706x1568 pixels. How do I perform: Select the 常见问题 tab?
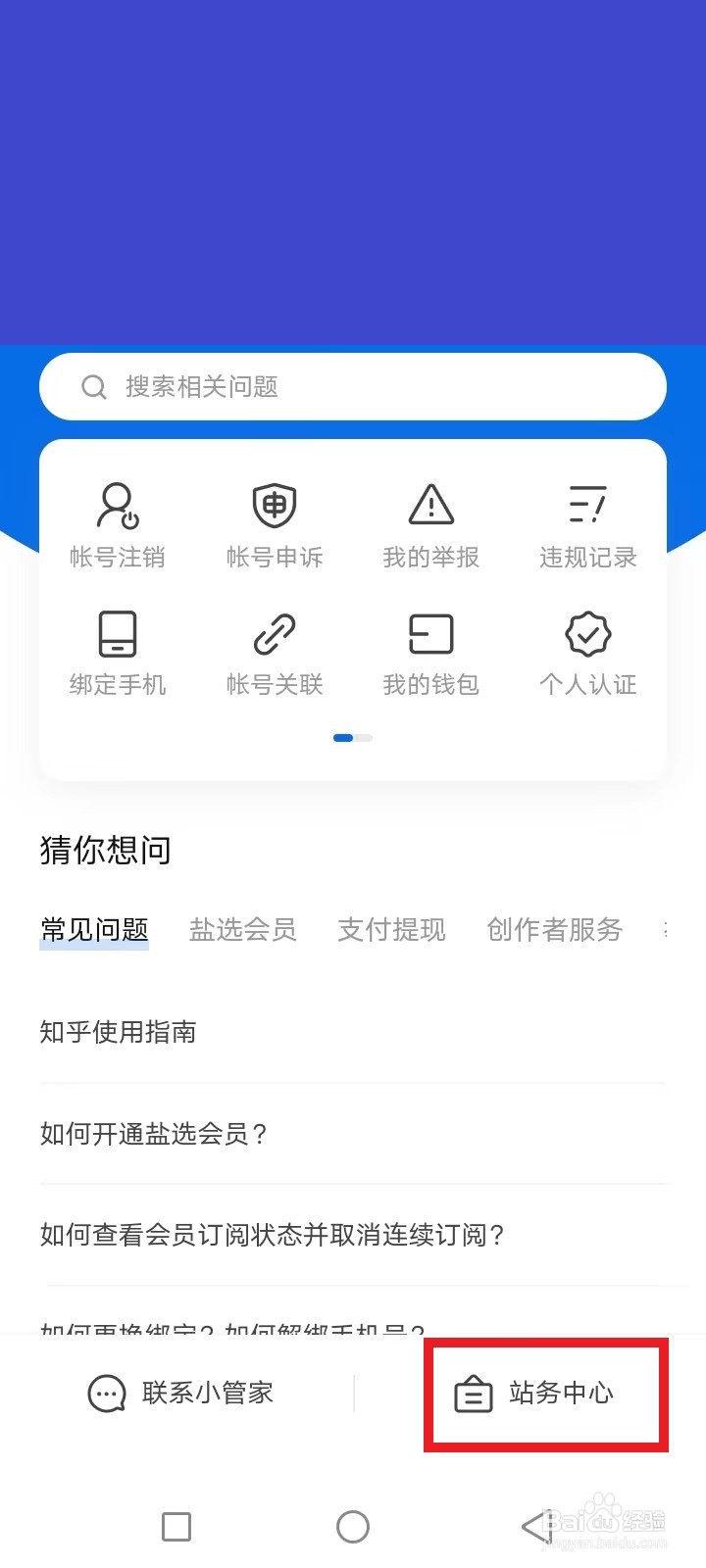(94, 929)
